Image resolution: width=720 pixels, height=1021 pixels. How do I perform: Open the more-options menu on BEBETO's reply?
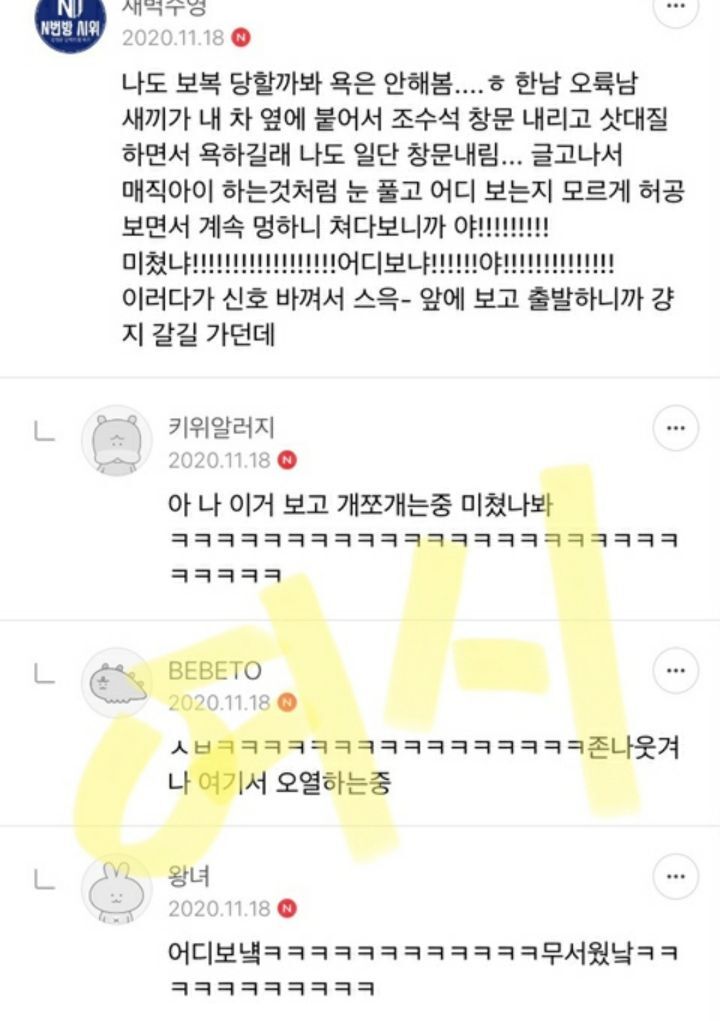coord(676,671)
